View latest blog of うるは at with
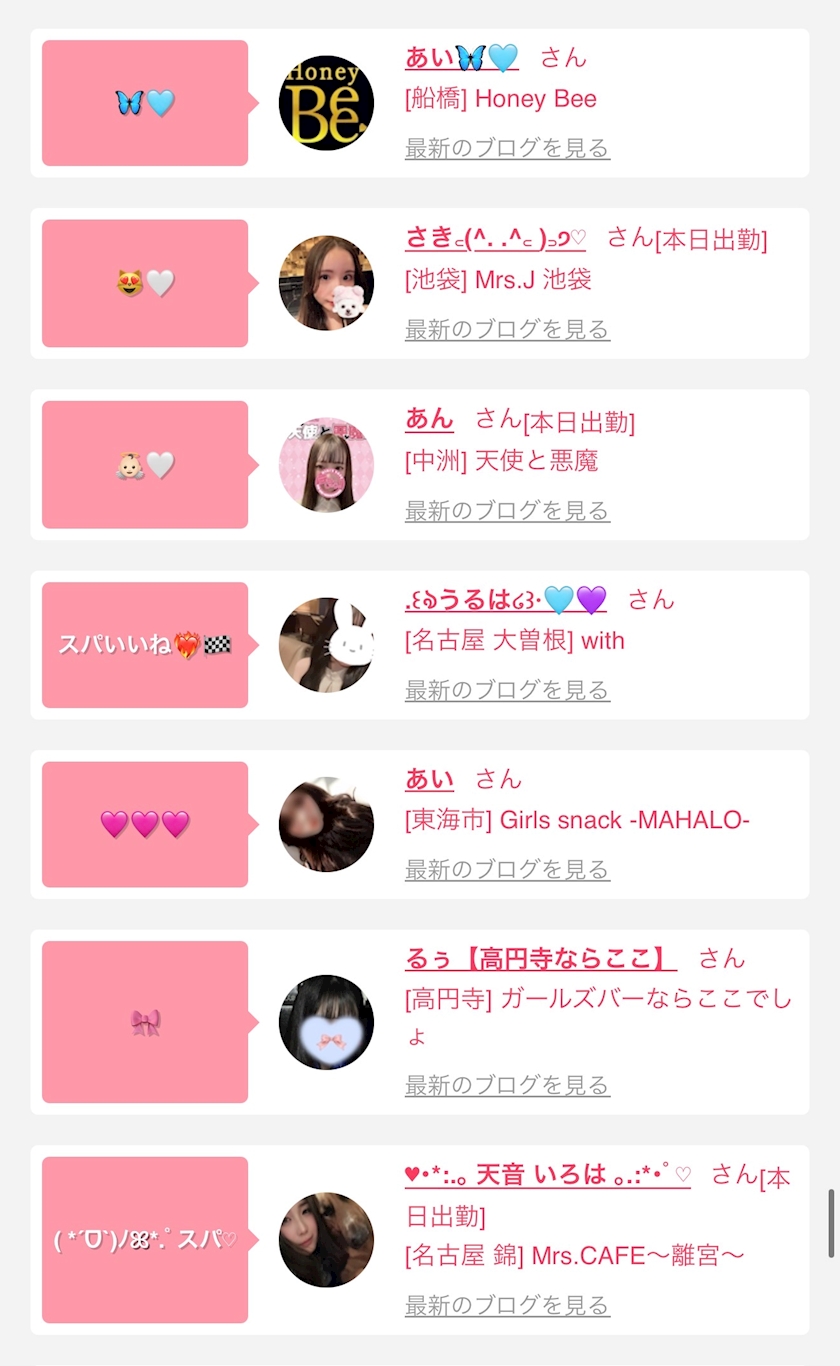 [507, 690]
